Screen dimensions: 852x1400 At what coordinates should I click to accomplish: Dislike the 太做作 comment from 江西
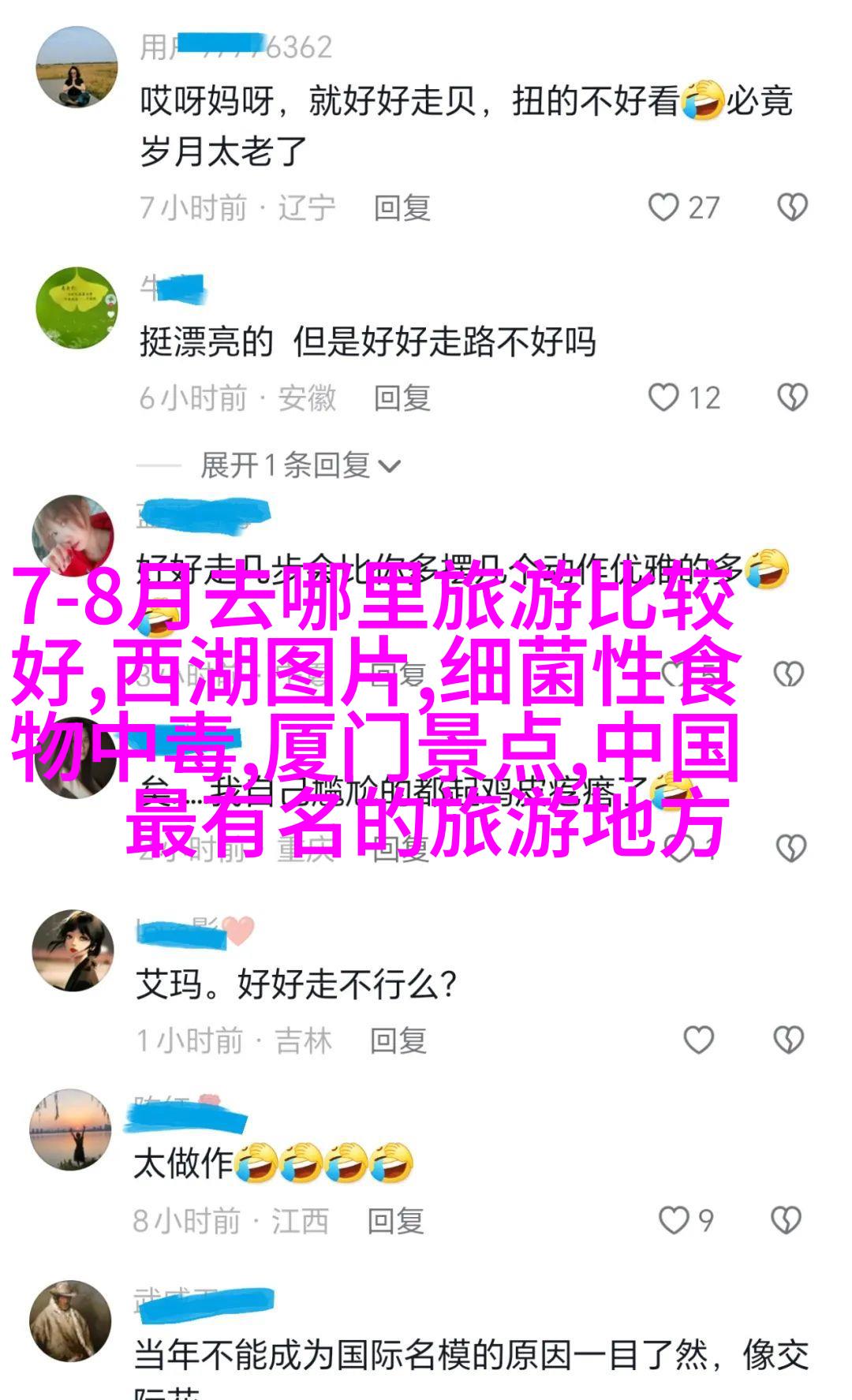(x=787, y=1221)
